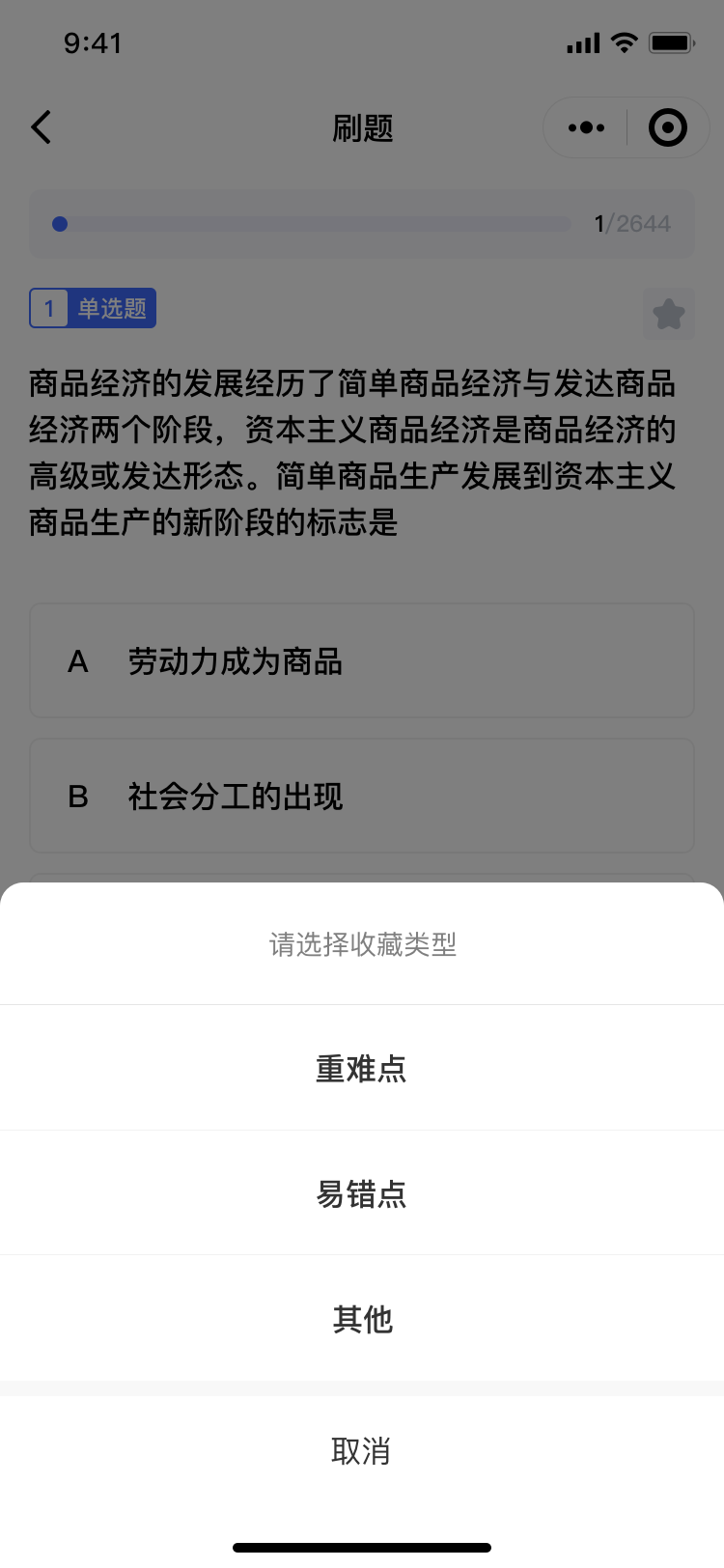This screenshot has height=1568, width=724.
Task: Choose 易错点 as the favorite type
Action: (362, 1193)
